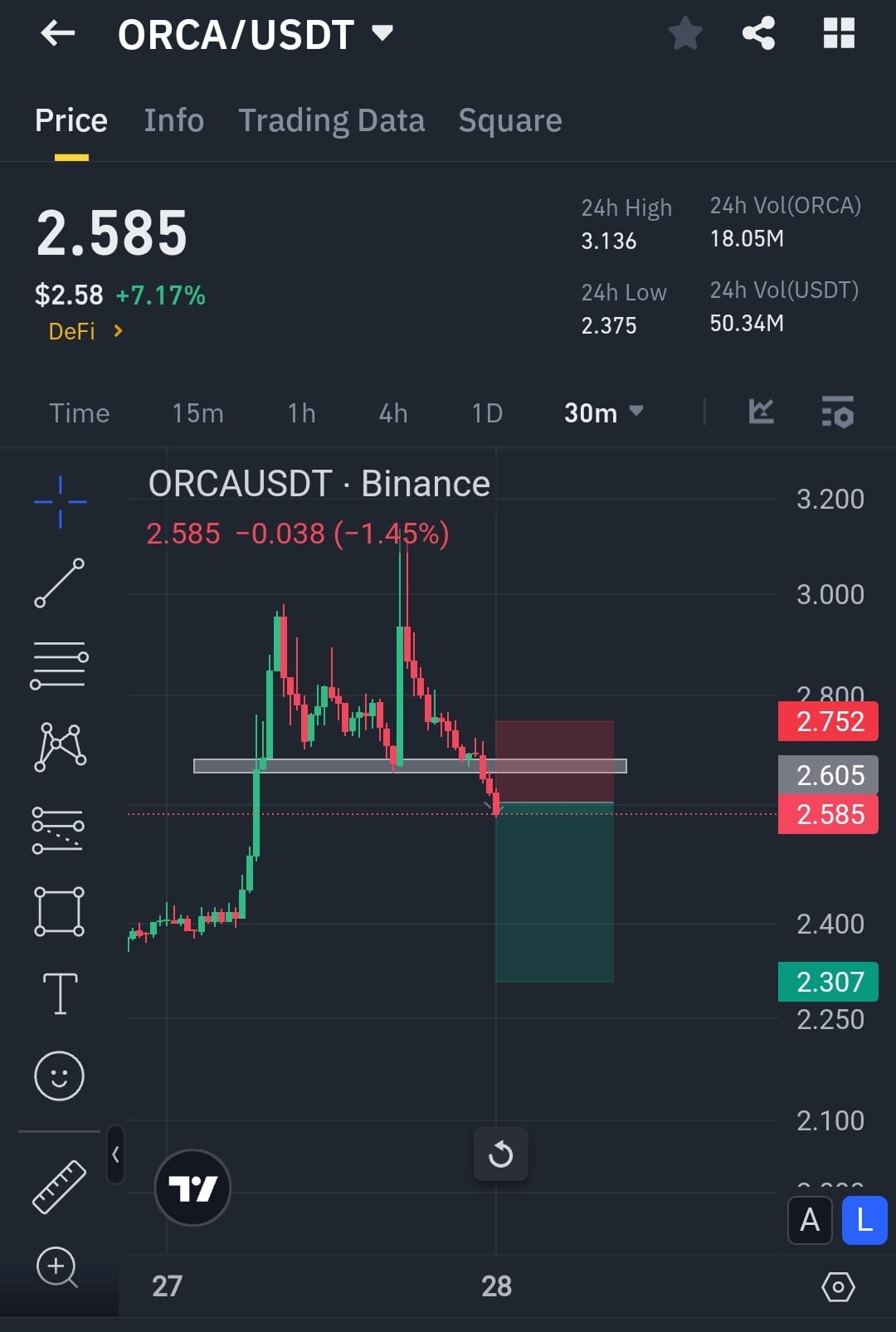Select the rectangle drawing tool

coord(59,910)
